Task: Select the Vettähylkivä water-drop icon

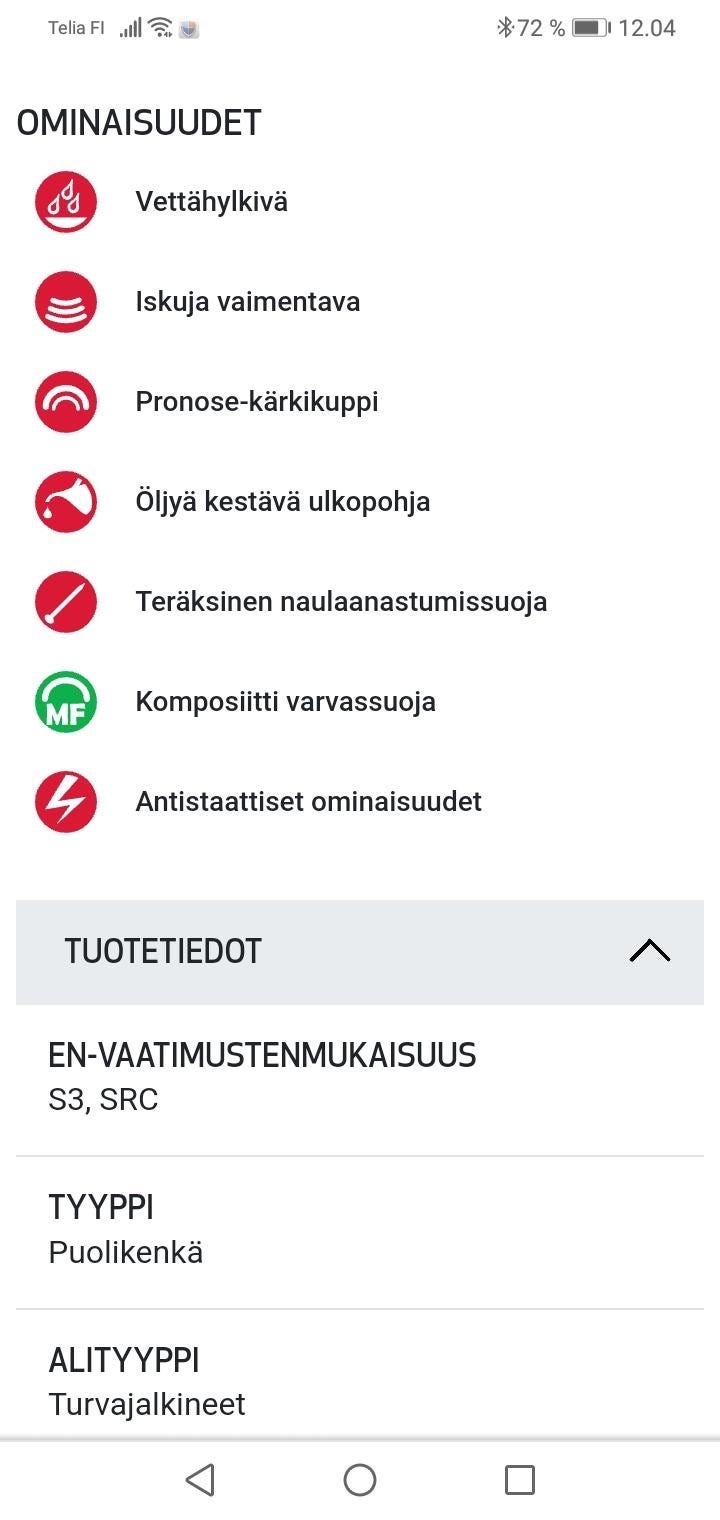Action: click(65, 201)
